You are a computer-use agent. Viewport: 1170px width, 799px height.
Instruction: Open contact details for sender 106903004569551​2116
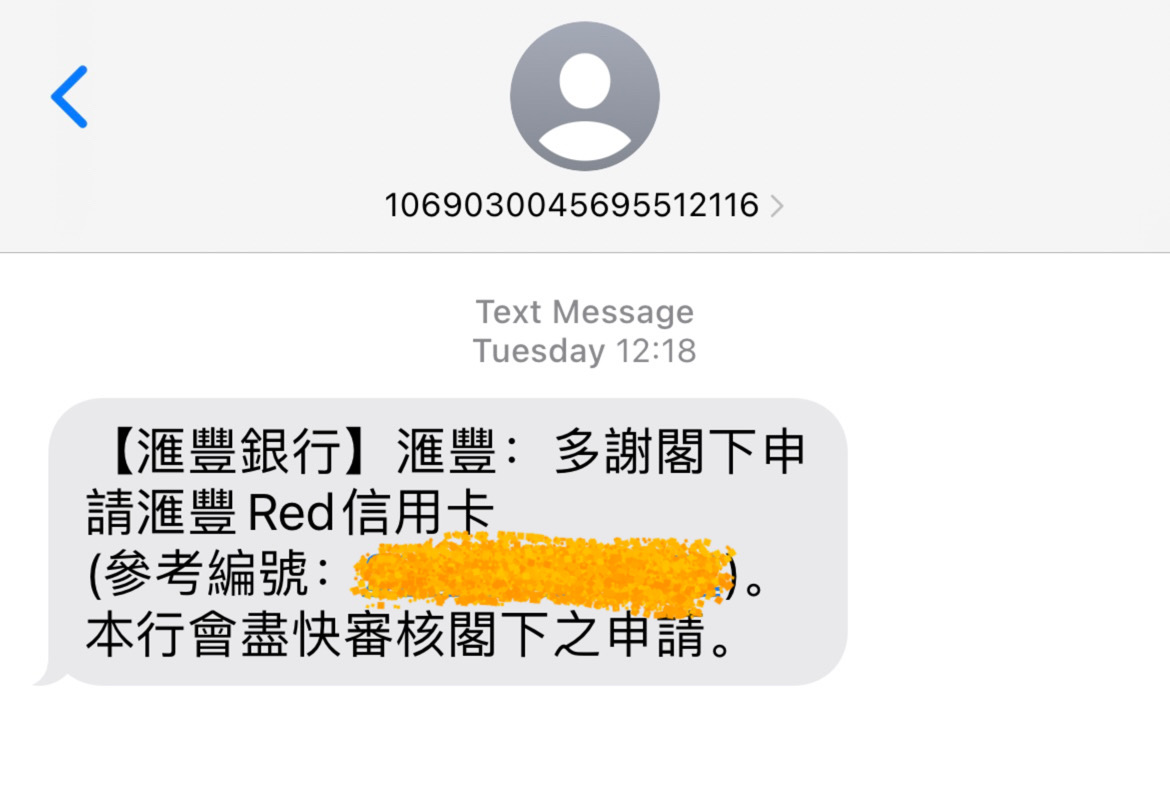click(584, 205)
